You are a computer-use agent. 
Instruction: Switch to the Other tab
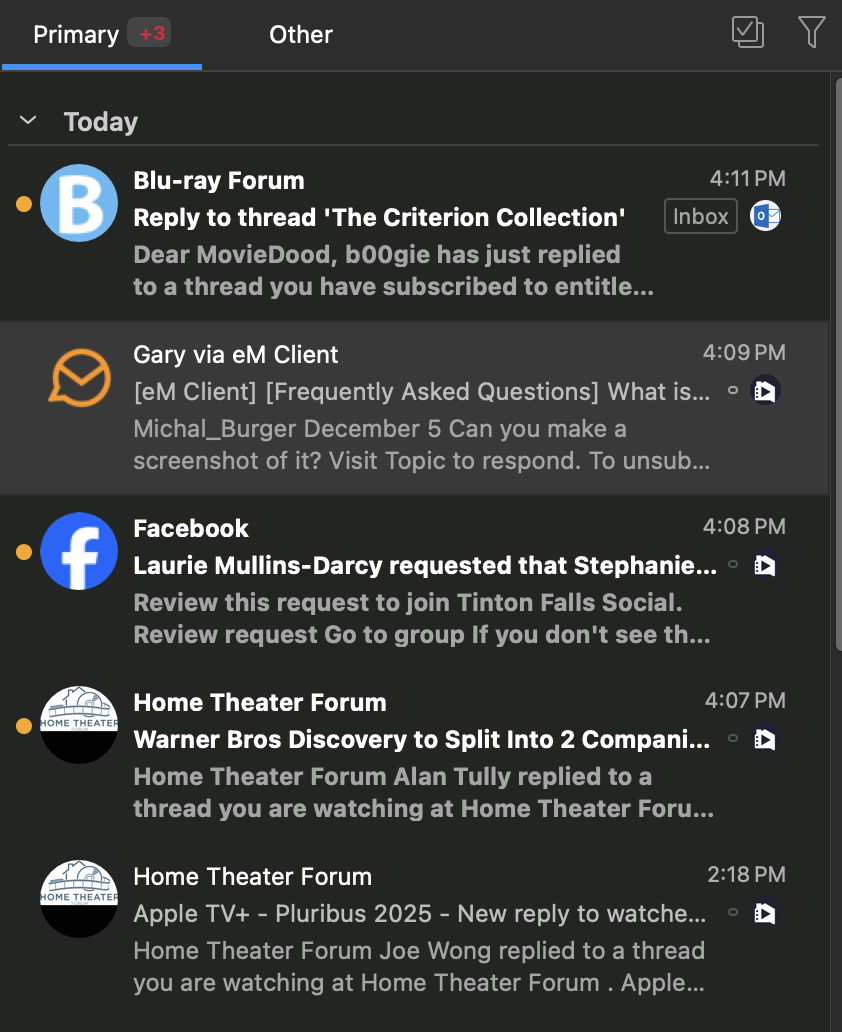coord(300,35)
